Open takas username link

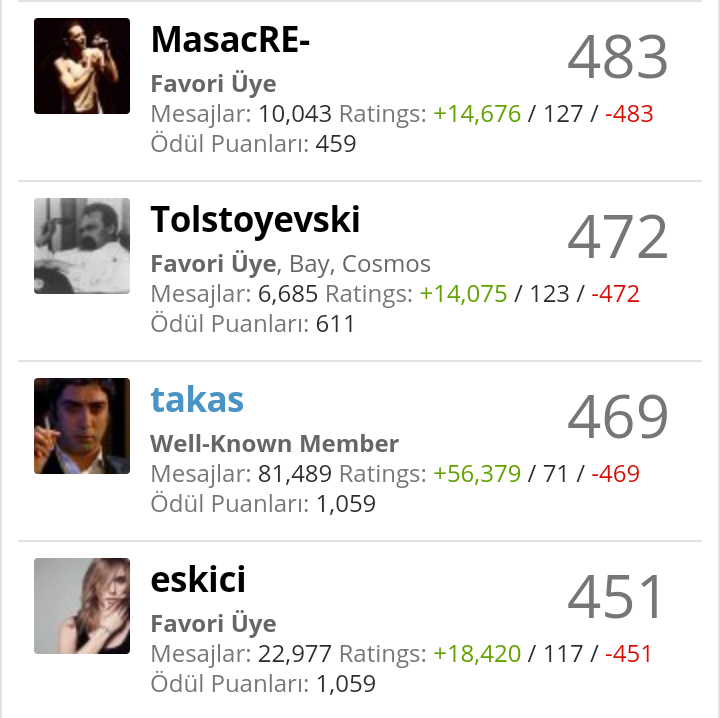click(197, 400)
